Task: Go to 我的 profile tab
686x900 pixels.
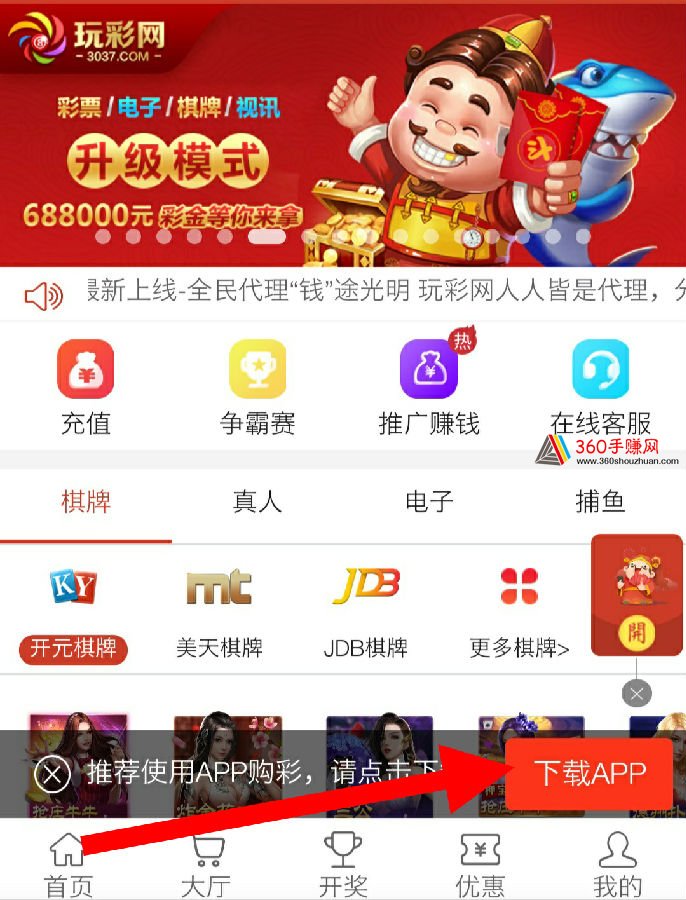Action: [x=617, y=865]
